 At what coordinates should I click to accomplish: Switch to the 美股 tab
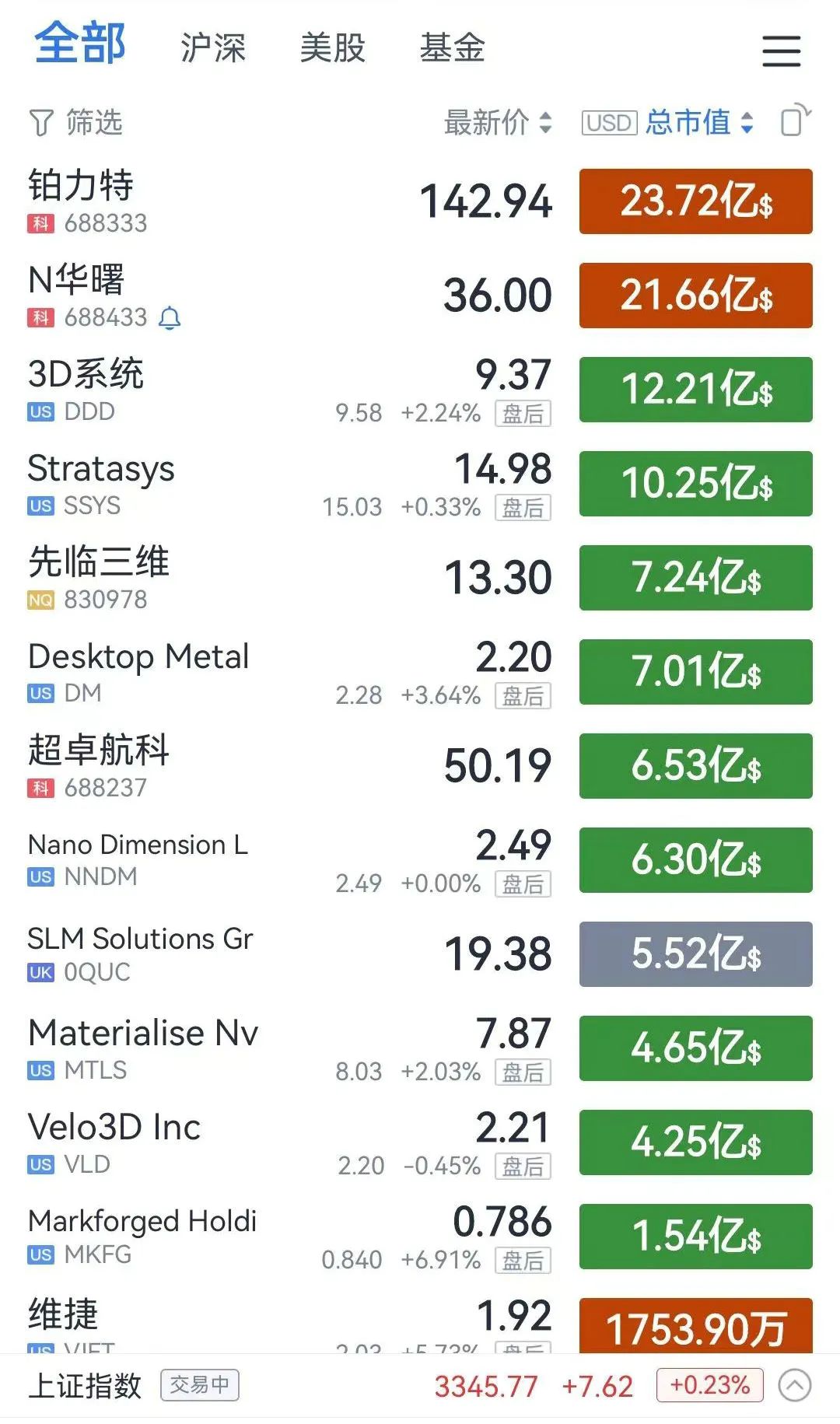tap(333, 47)
